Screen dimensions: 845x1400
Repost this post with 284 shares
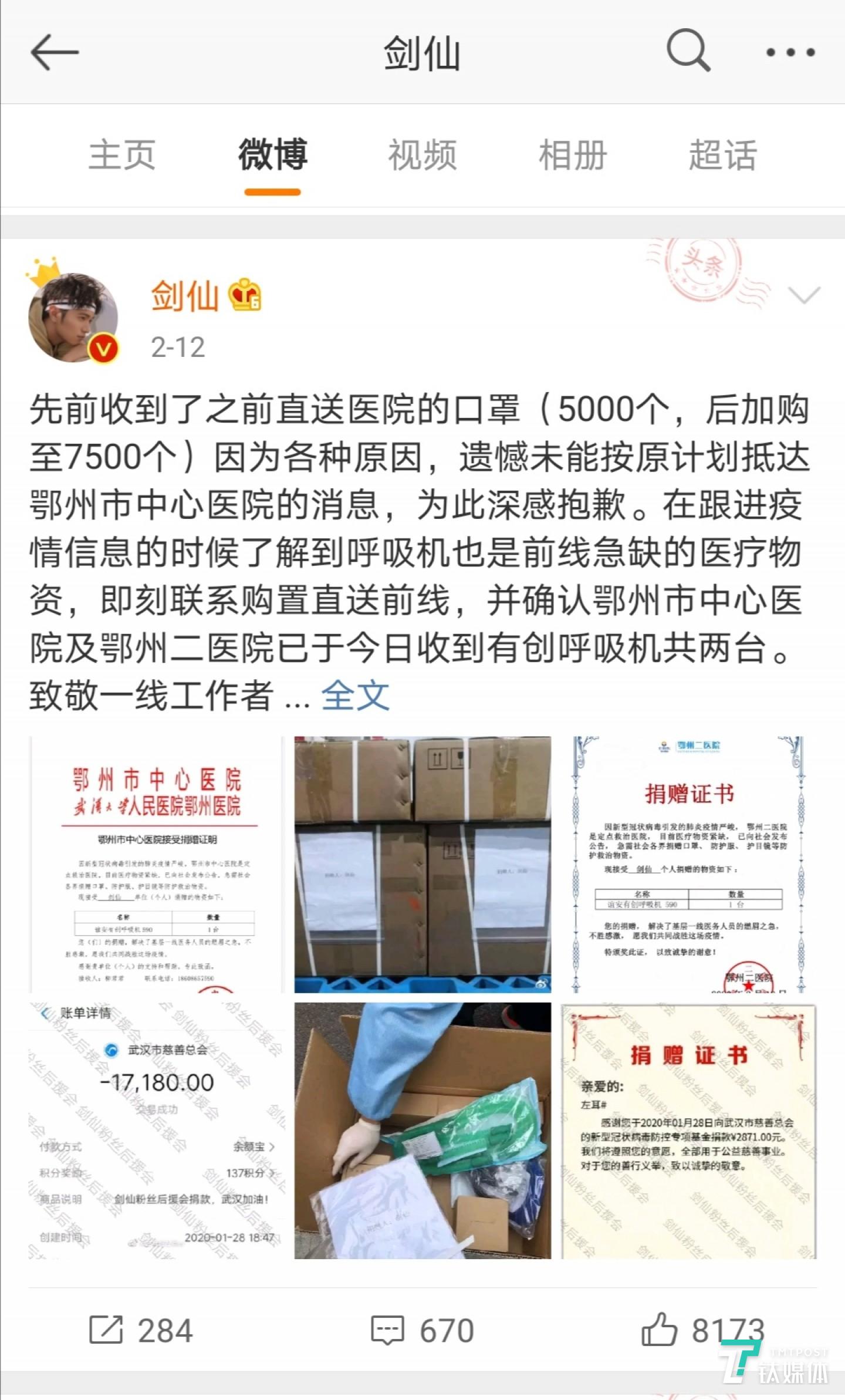(x=141, y=1330)
